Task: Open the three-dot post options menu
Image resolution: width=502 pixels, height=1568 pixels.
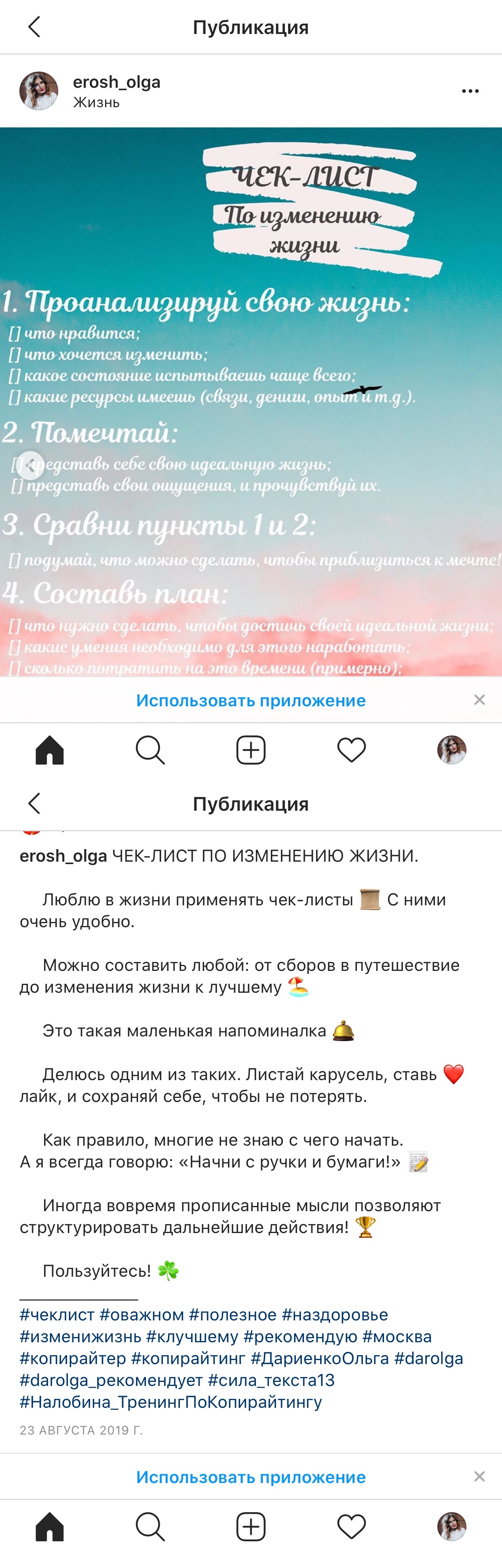Action: 470,91
